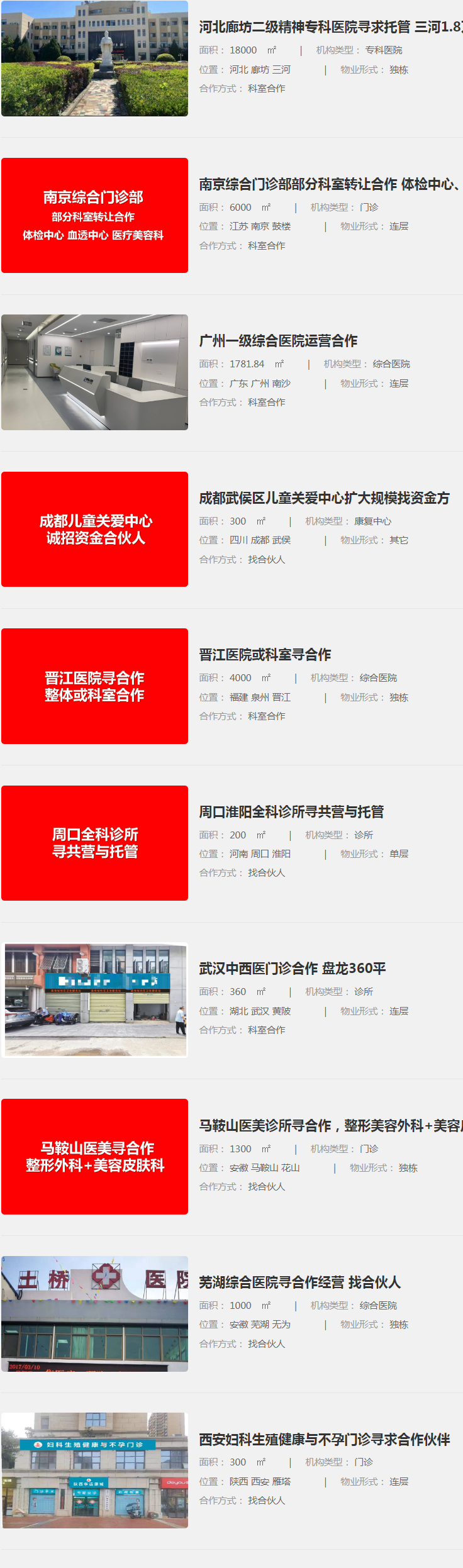Open the 成都武侯区儿童关爱中心 listing

point(324,498)
